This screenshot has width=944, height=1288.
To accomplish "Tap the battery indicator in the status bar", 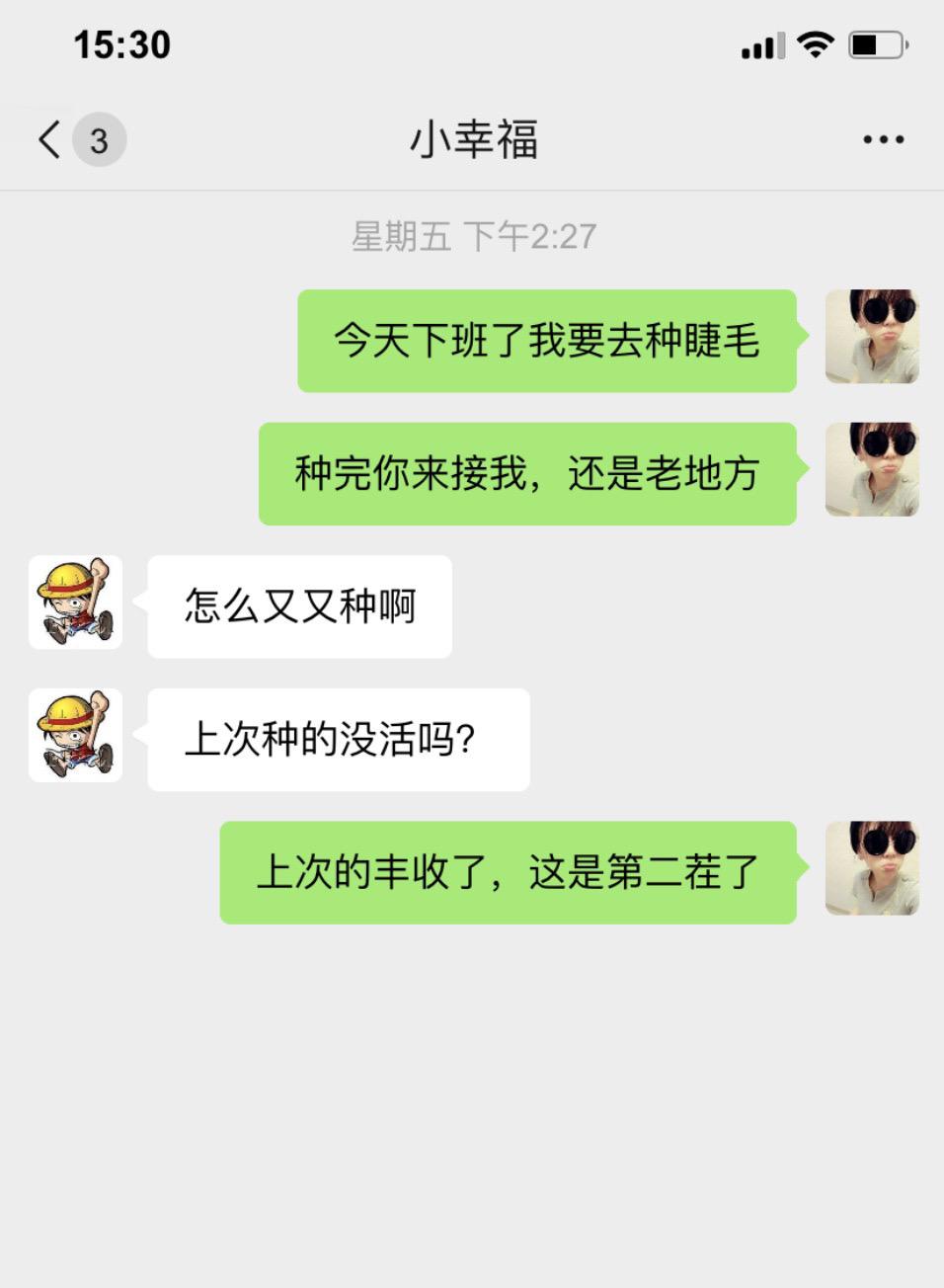I will click(x=876, y=43).
